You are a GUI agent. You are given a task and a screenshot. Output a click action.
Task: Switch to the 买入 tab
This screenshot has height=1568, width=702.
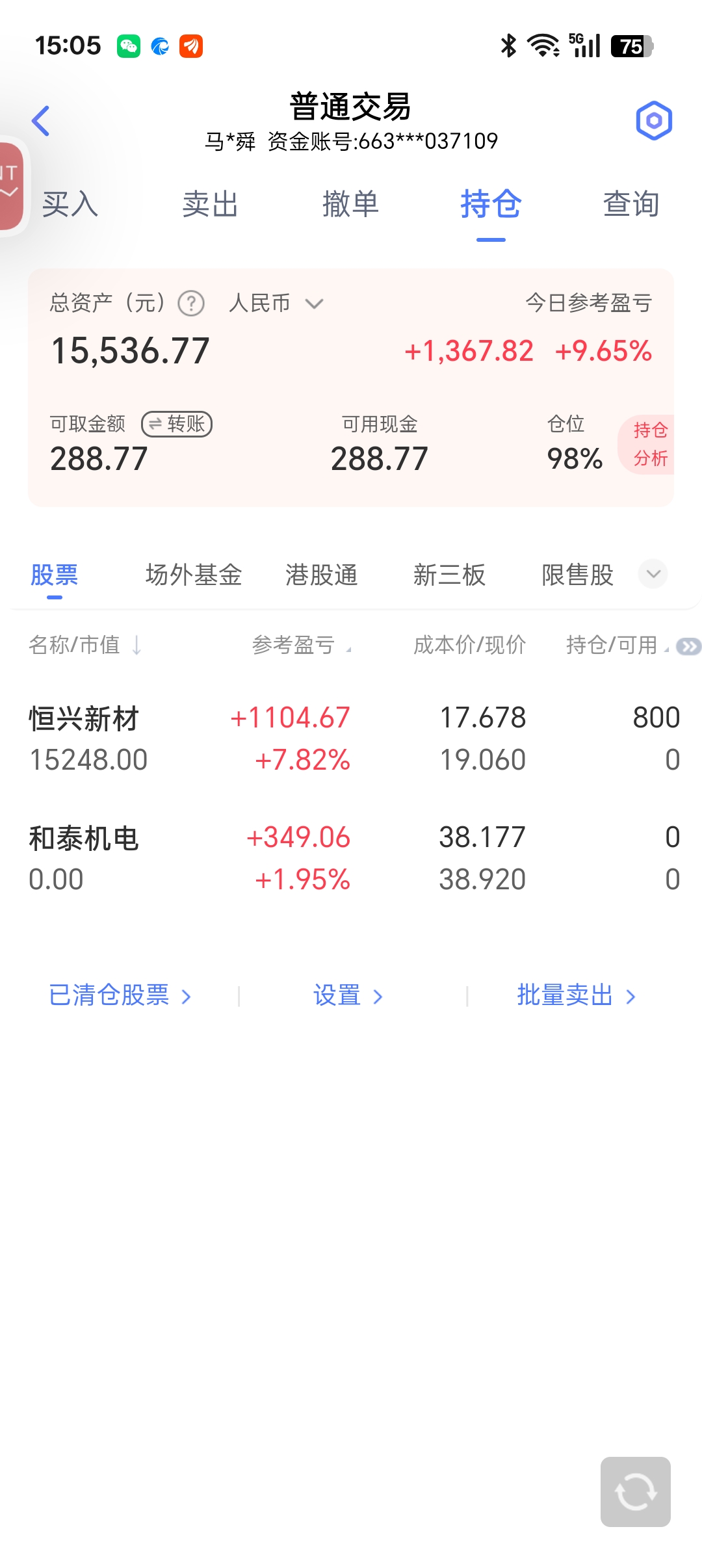70,204
